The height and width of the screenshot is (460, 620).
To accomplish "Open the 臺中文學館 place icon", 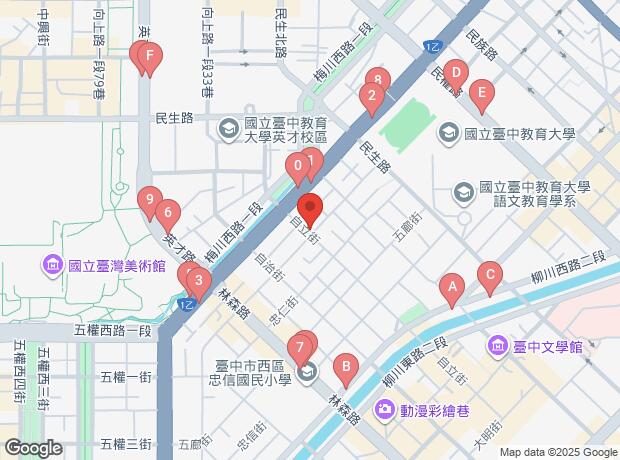I will tap(497, 347).
